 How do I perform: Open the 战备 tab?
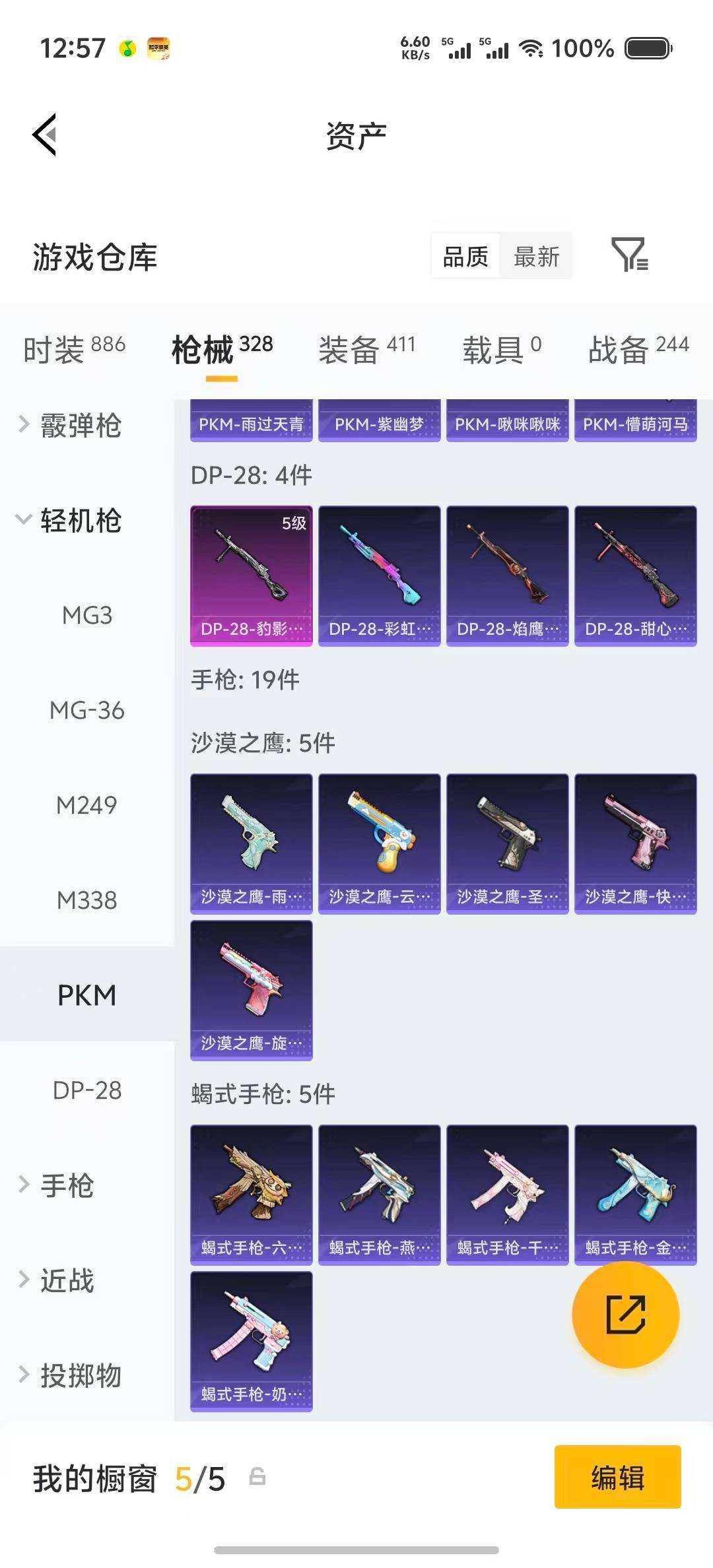tap(638, 348)
